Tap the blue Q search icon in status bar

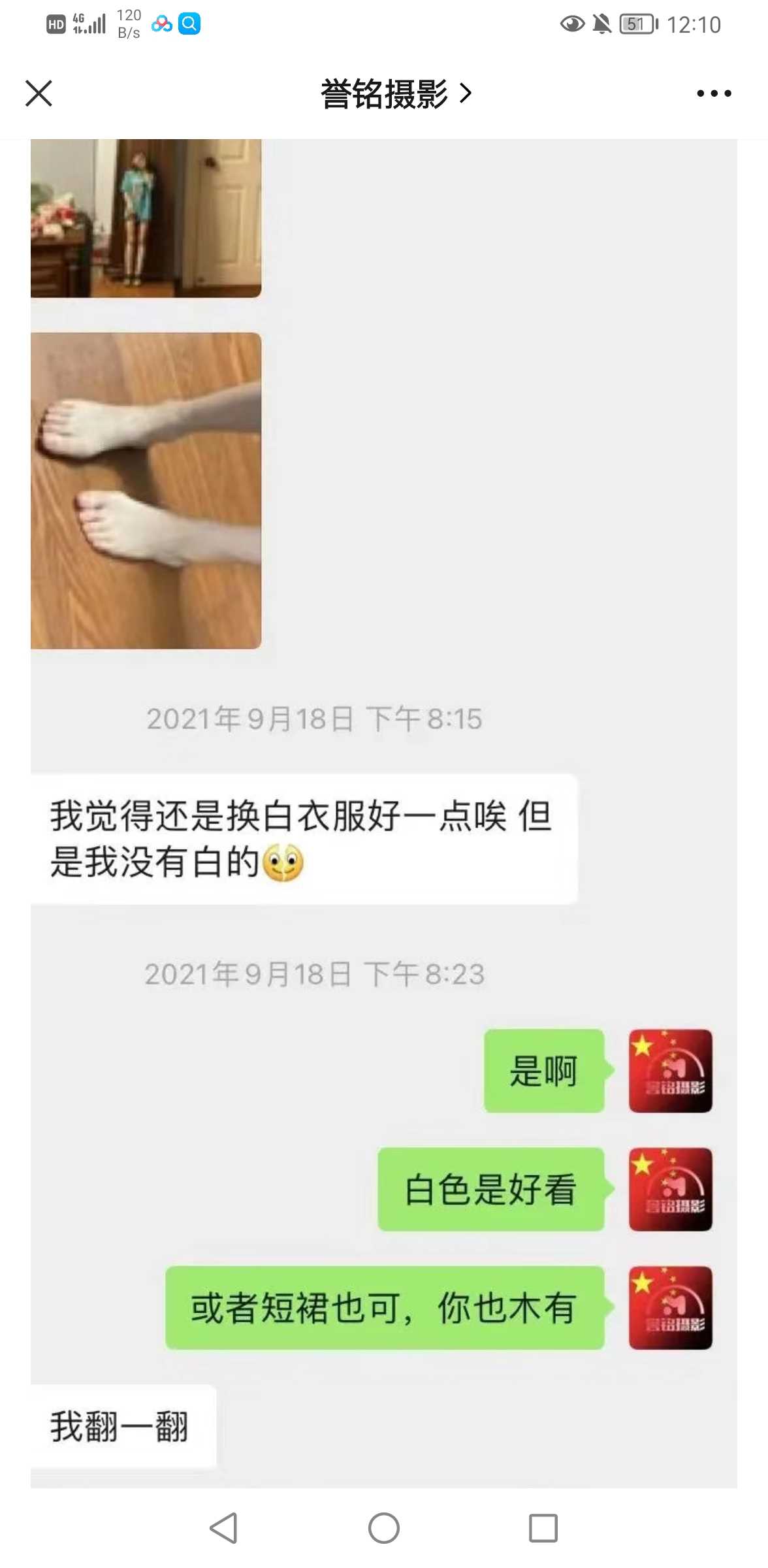[189, 24]
